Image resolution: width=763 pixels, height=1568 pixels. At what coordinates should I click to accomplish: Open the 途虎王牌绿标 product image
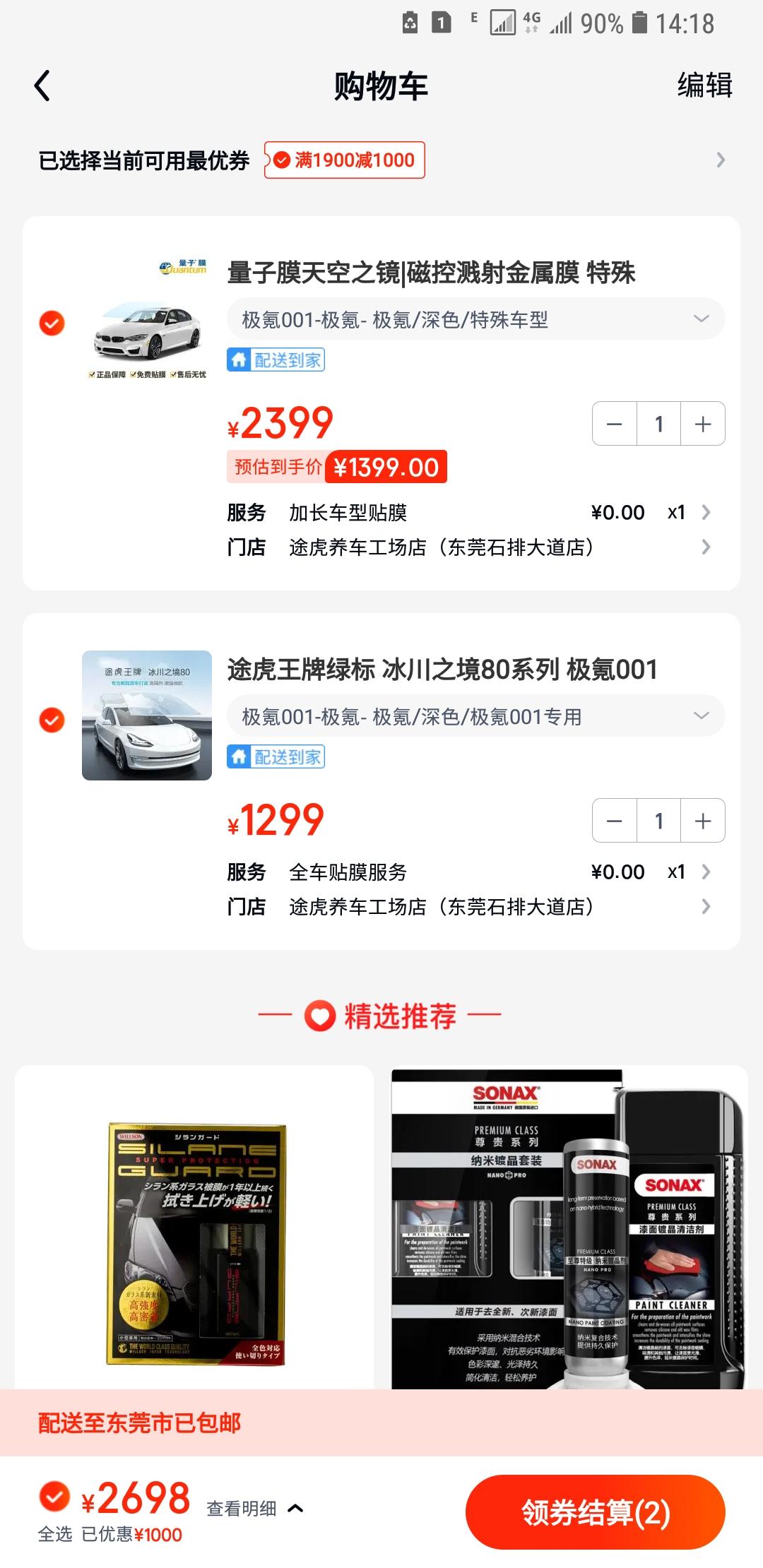[147, 715]
